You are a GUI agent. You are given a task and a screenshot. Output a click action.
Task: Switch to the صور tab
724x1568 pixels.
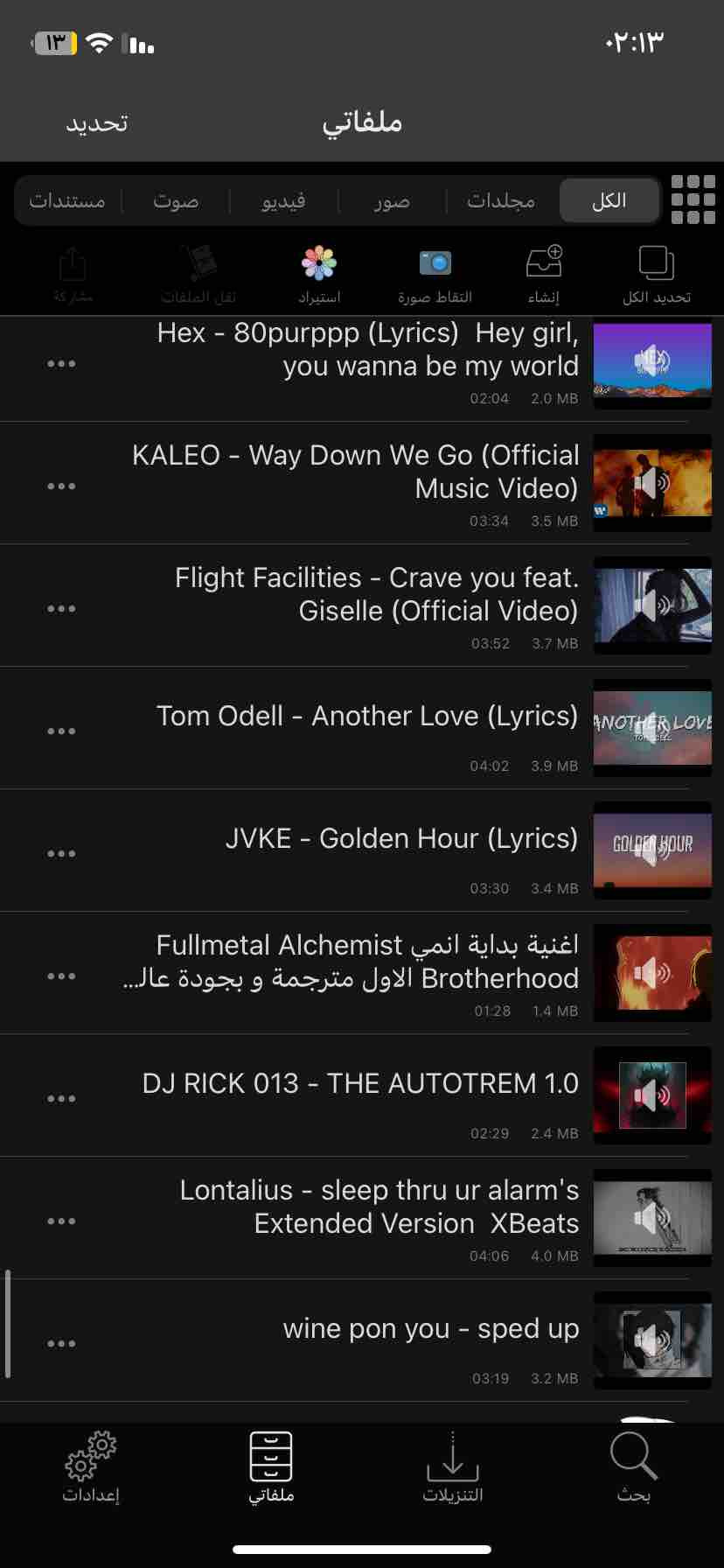tap(392, 201)
